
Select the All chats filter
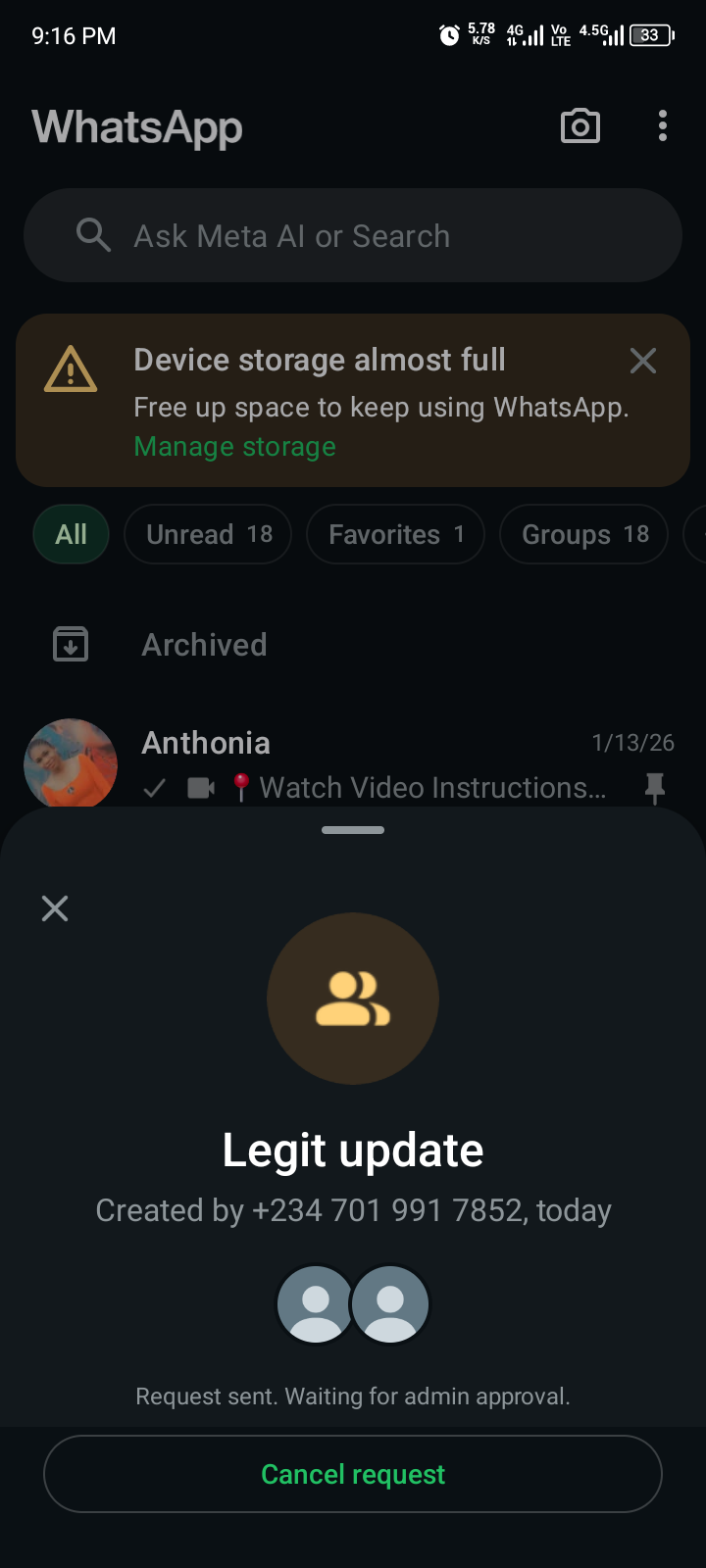[71, 535]
